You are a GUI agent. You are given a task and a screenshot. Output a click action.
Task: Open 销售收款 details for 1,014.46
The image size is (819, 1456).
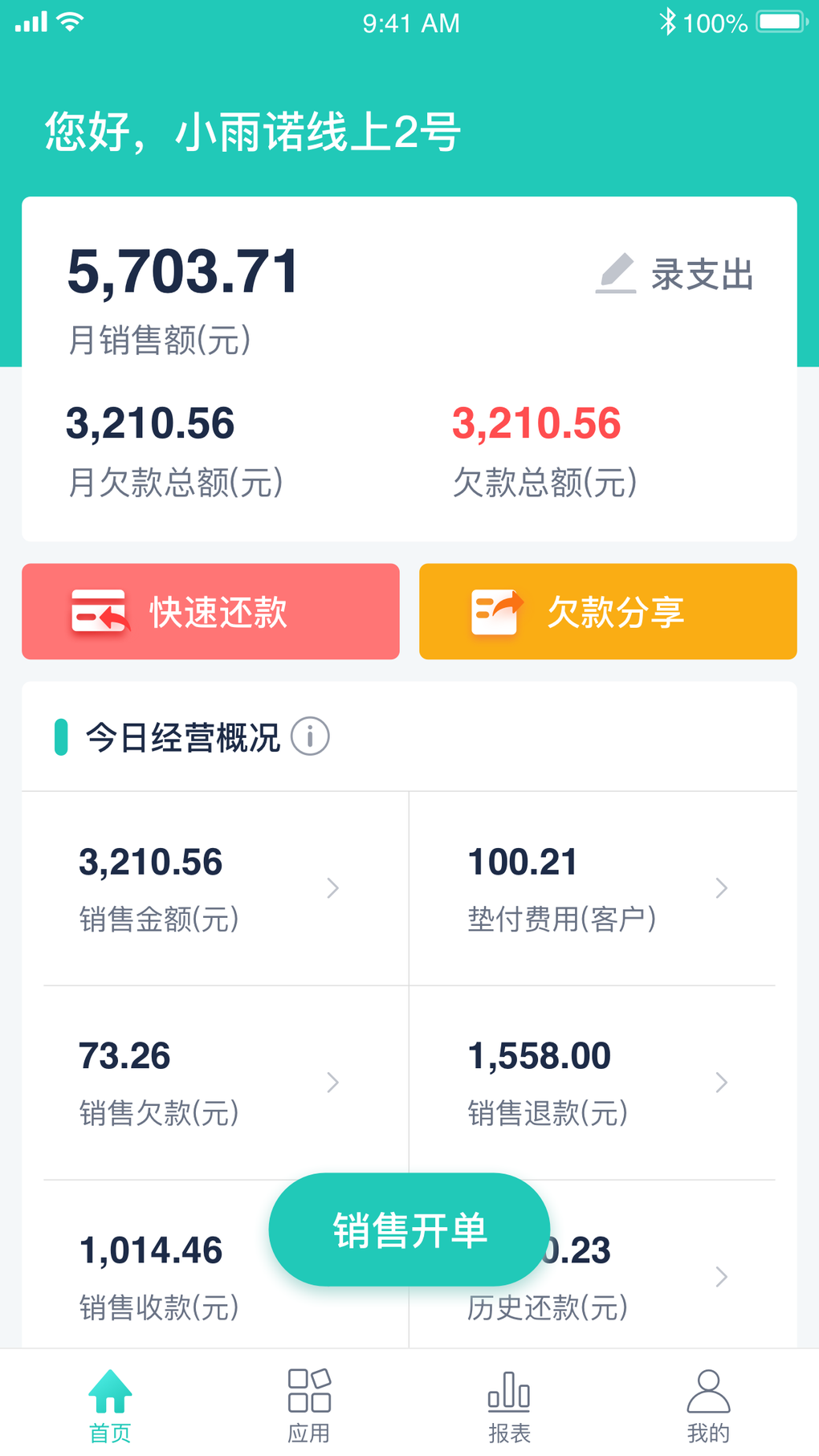[161, 1275]
